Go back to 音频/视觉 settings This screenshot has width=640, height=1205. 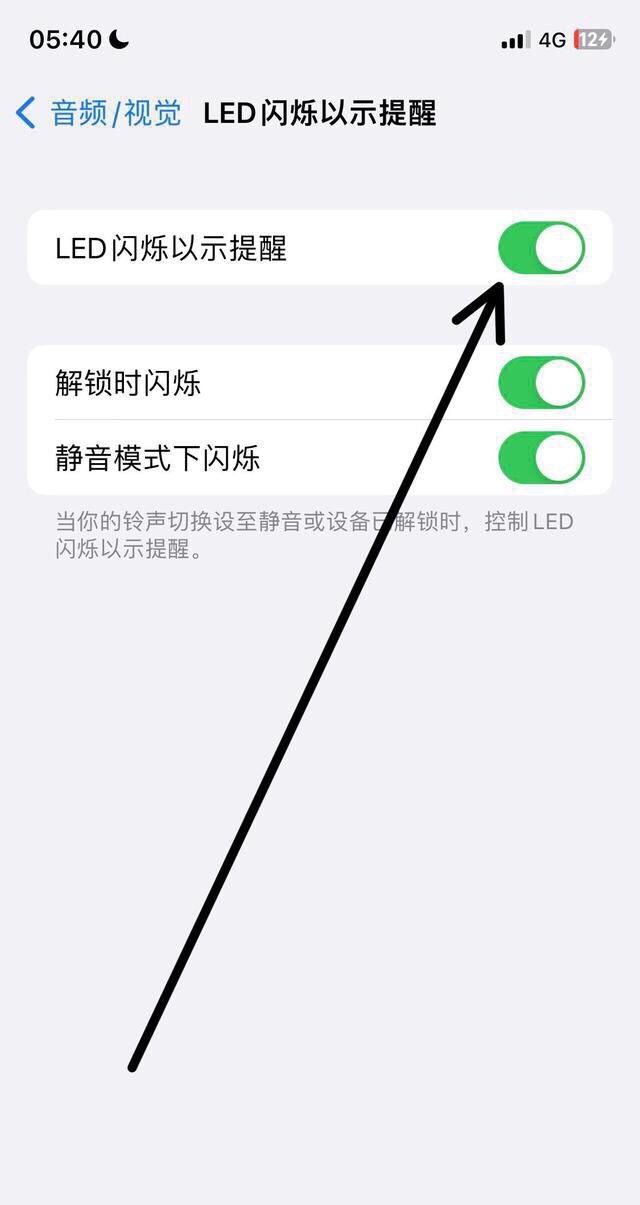point(98,113)
